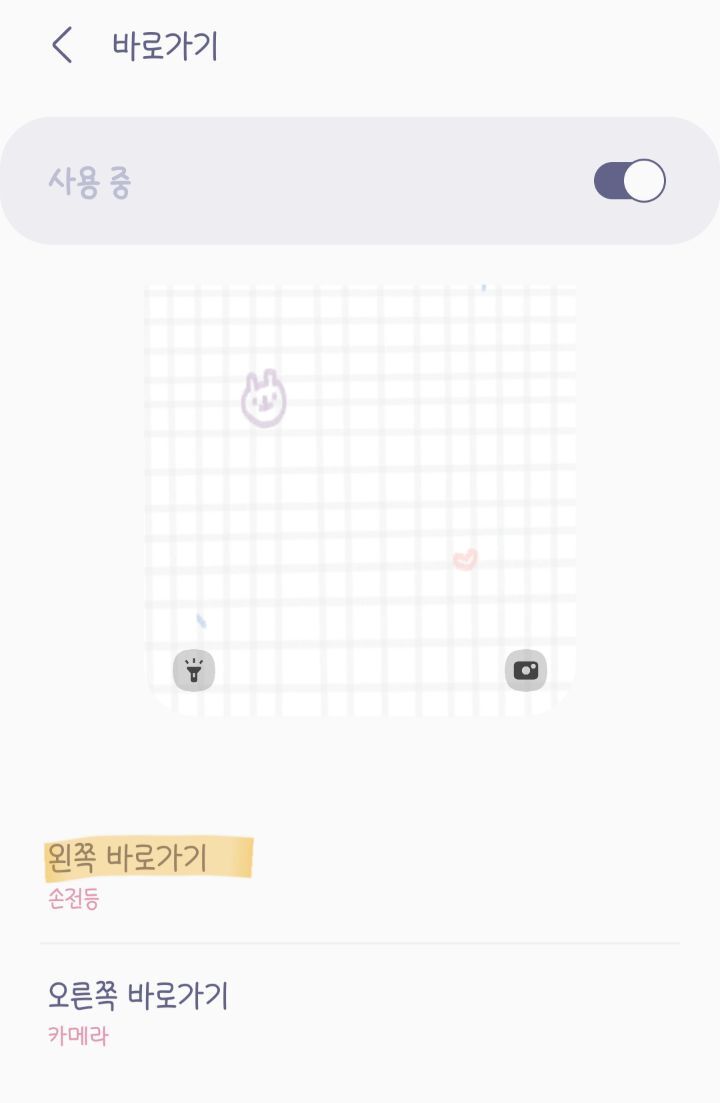Turn off the 사용 중 switch
The width and height of the screenshot is (720, 1103).
tap(629, 181)
